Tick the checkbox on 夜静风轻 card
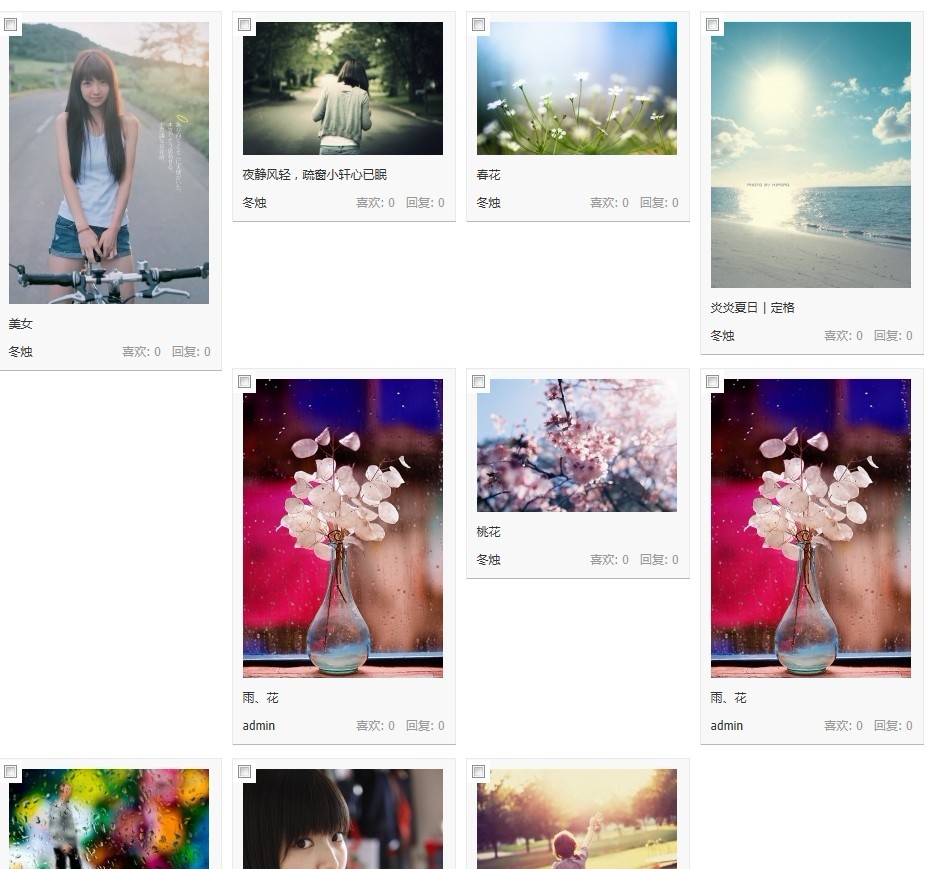 [x=245, y=25]
